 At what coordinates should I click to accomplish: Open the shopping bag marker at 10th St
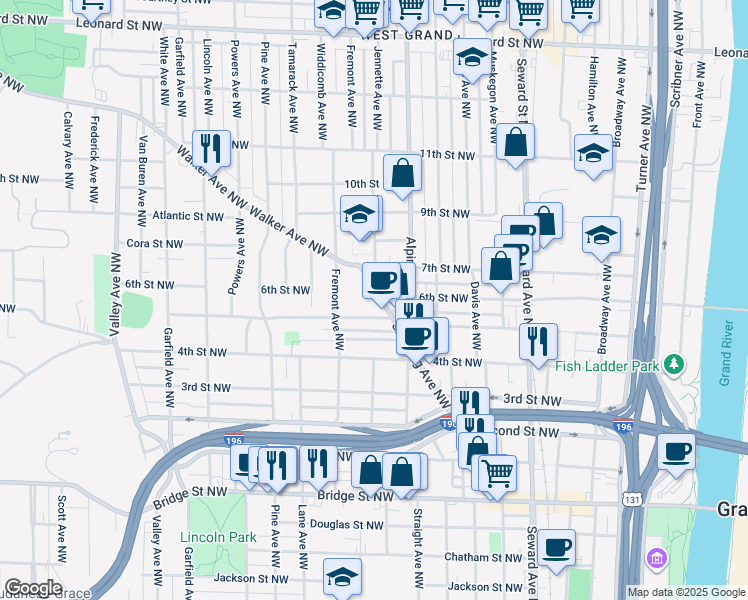tap(402, 173)
